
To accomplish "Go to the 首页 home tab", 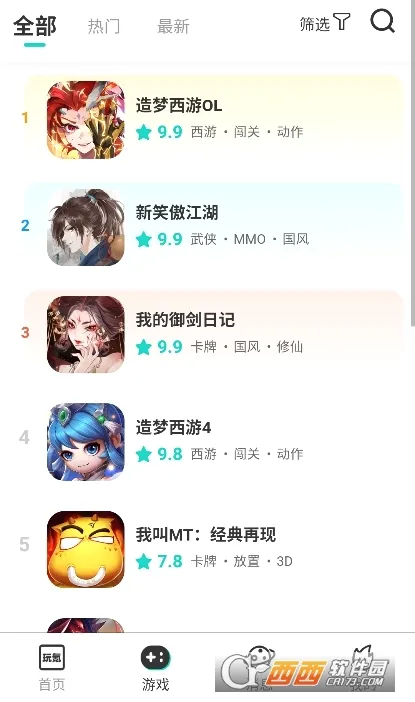I will point(51,668).
